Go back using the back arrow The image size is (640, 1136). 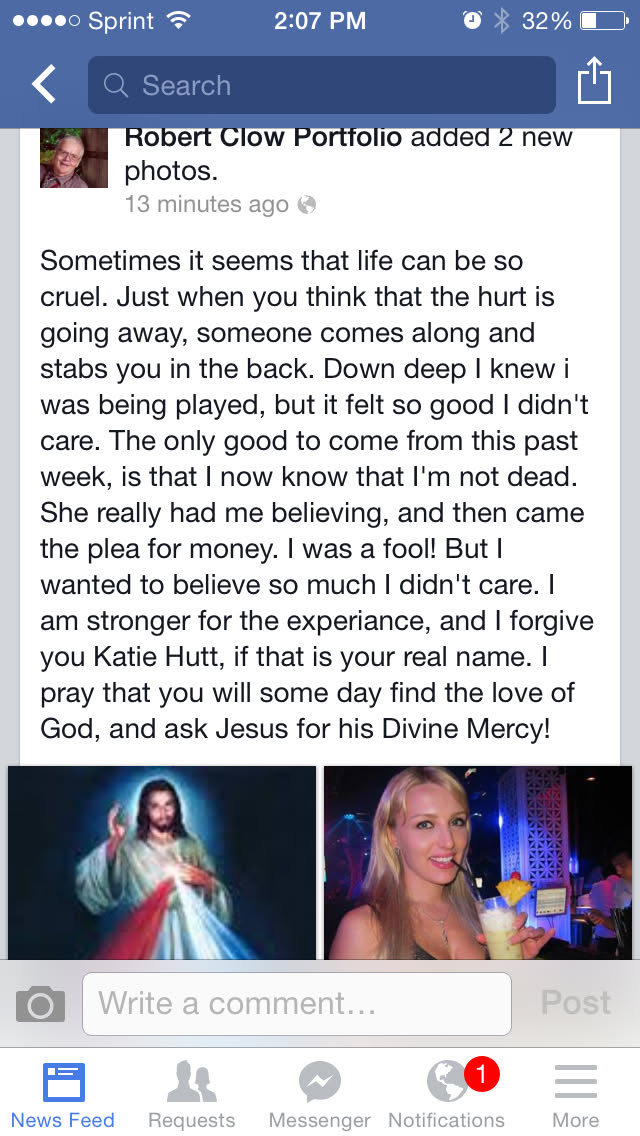pos(44,85)
